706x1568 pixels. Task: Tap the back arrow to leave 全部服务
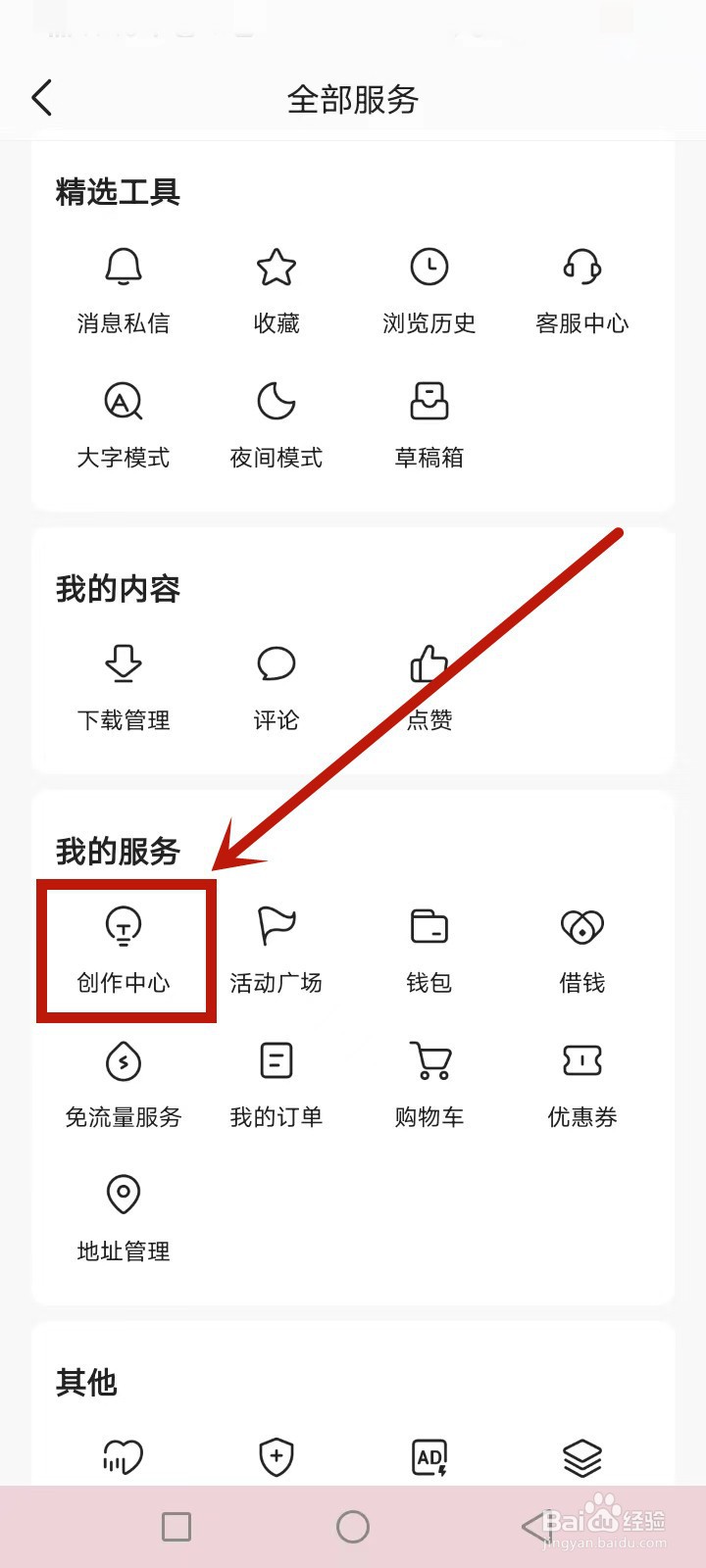(41, 97)
